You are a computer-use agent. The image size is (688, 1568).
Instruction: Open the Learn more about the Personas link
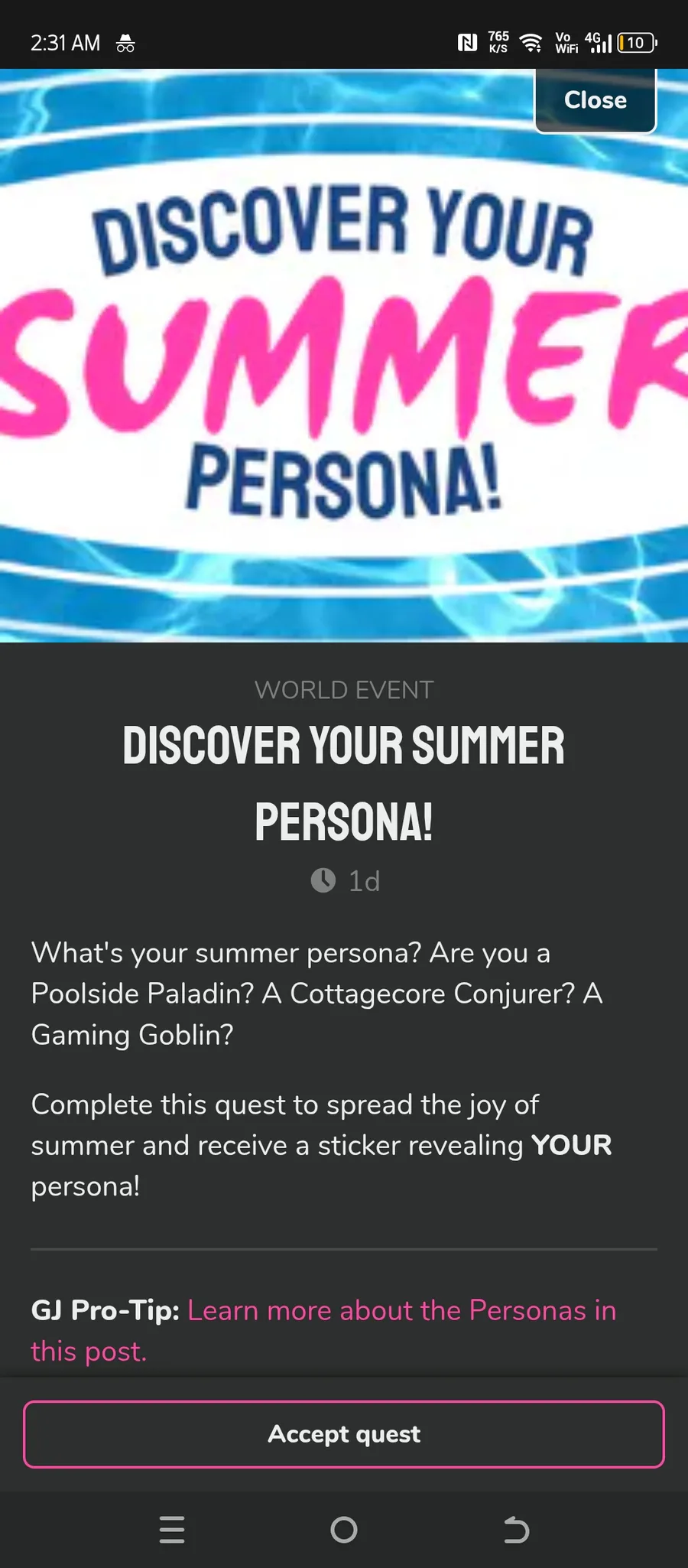click(323, 1331)
